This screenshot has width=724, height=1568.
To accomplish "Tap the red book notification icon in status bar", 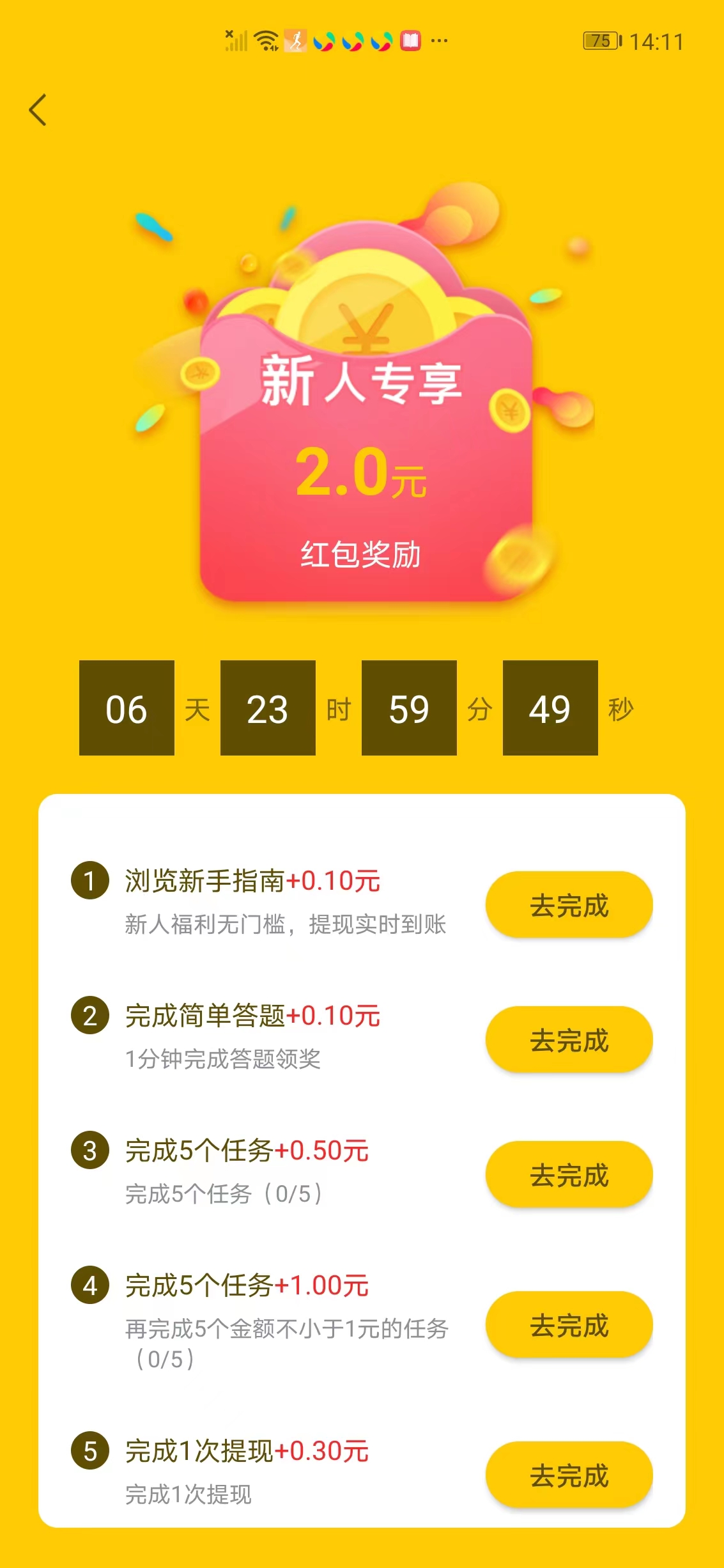I will click(x=410, y=40).
